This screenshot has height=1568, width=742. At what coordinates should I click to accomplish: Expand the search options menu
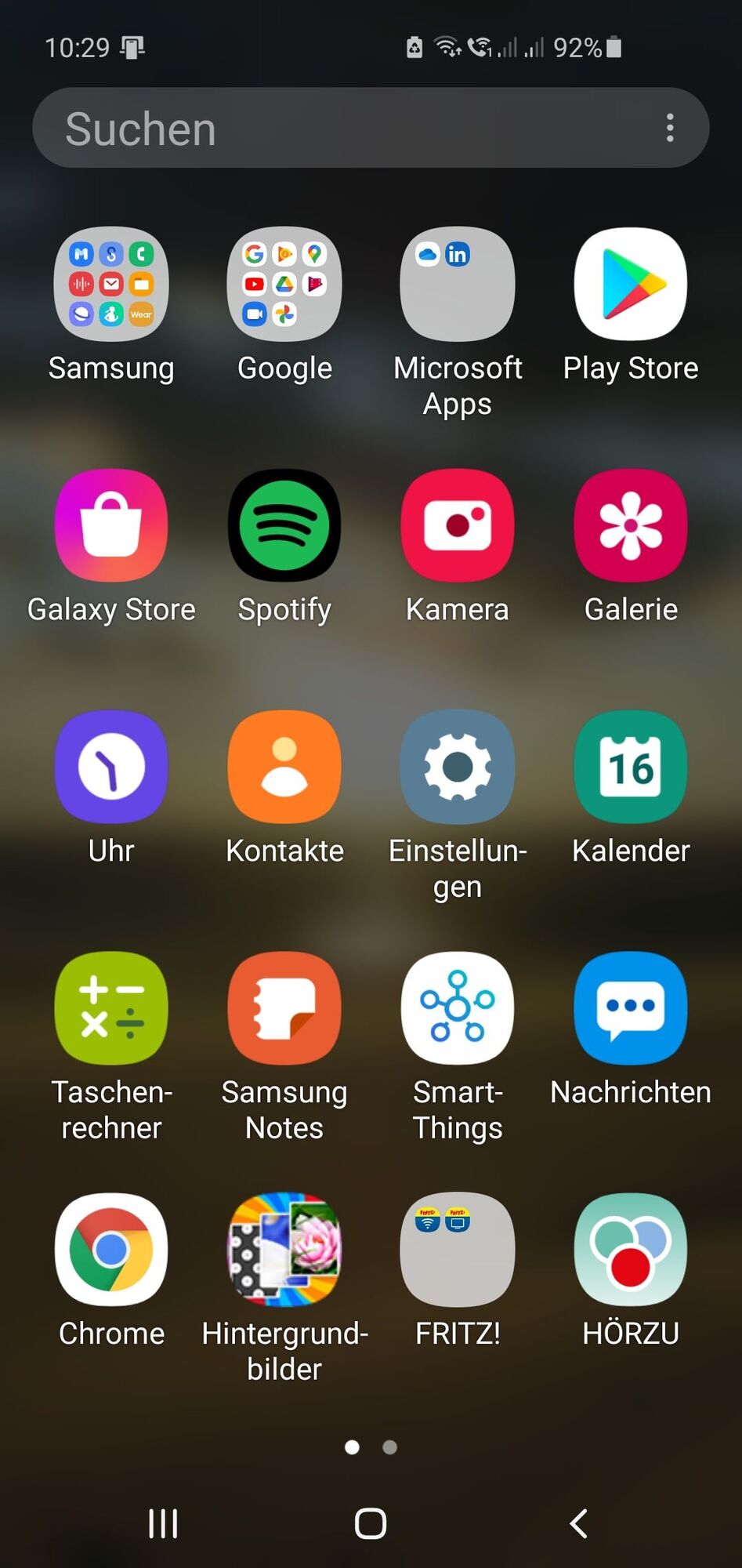tap(670, 128)
